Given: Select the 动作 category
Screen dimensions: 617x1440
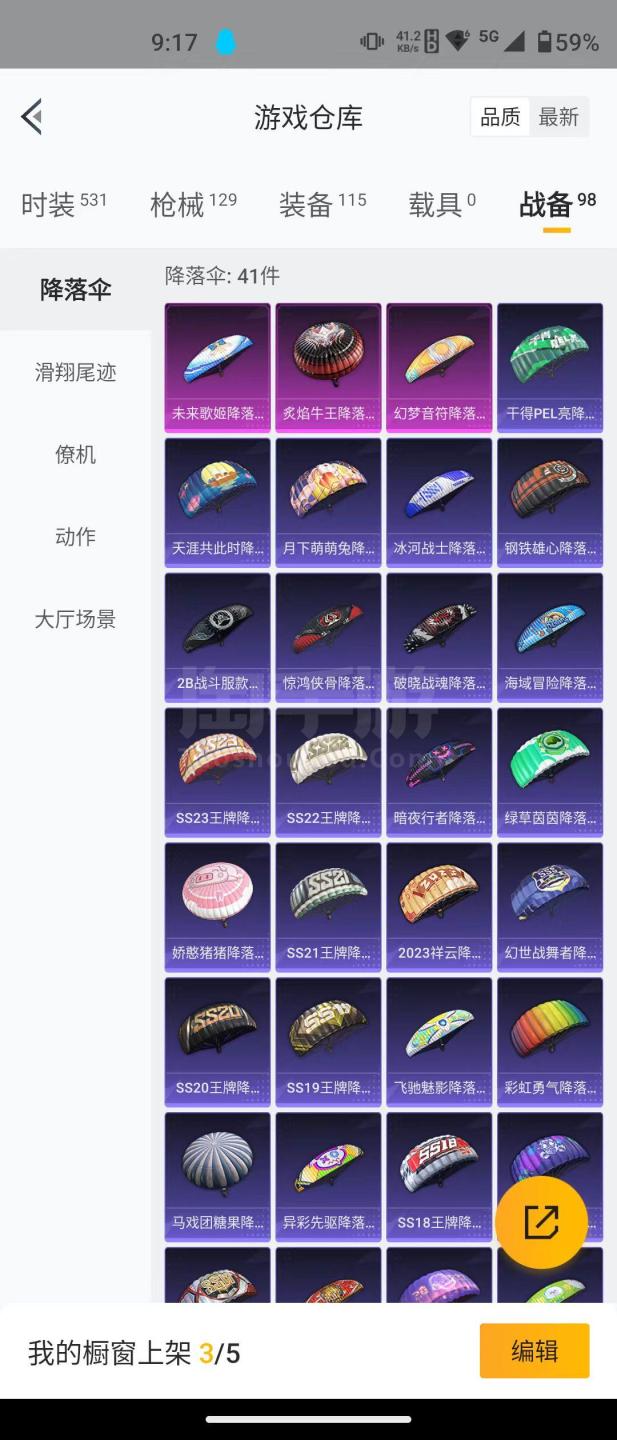Looking at the screenshot, I should click(x=76, y=537).
